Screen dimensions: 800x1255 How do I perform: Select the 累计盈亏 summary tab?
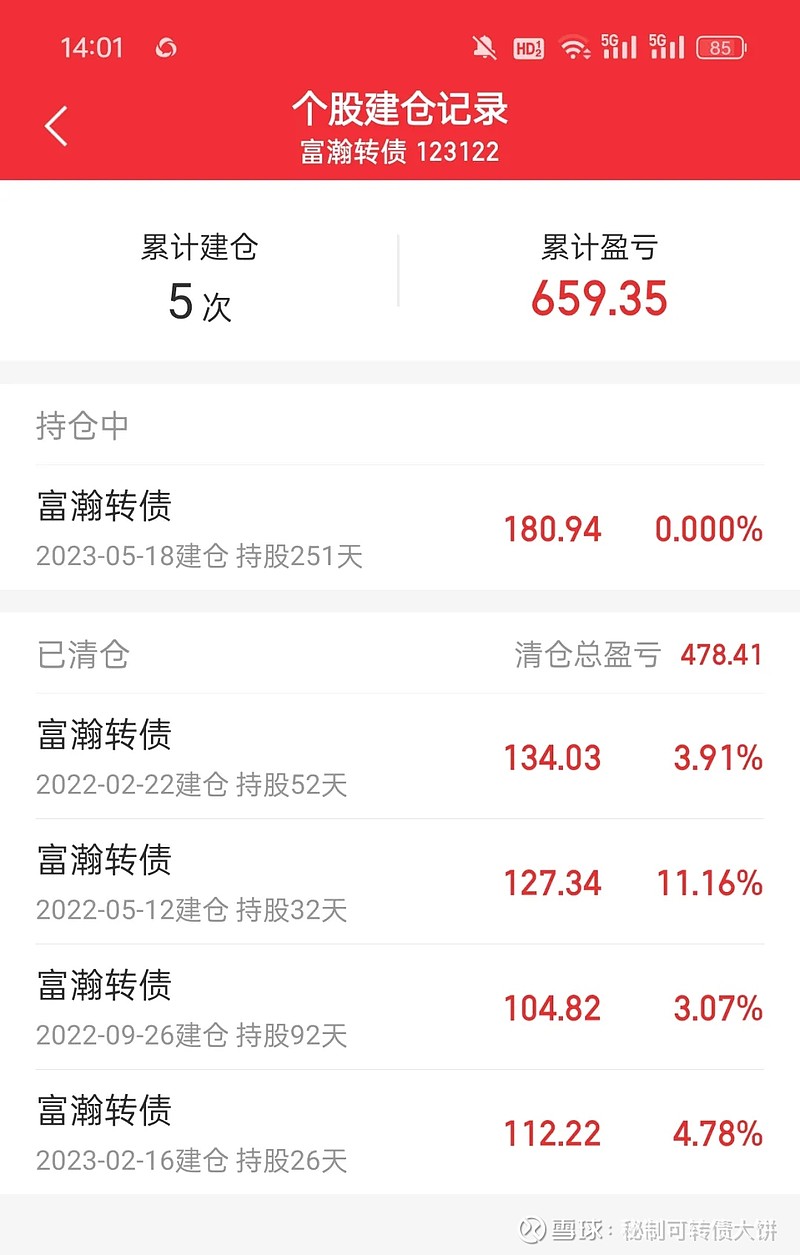pyautogui.click(x=598, y=249)
